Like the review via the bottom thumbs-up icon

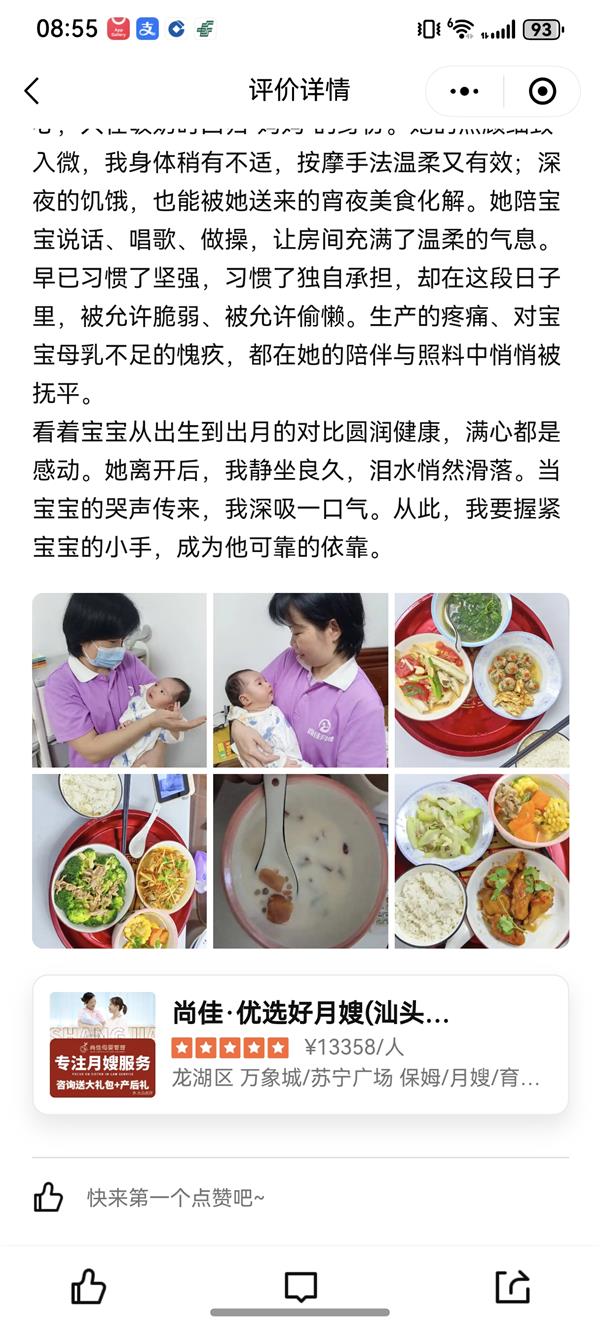click(88, 1286)
